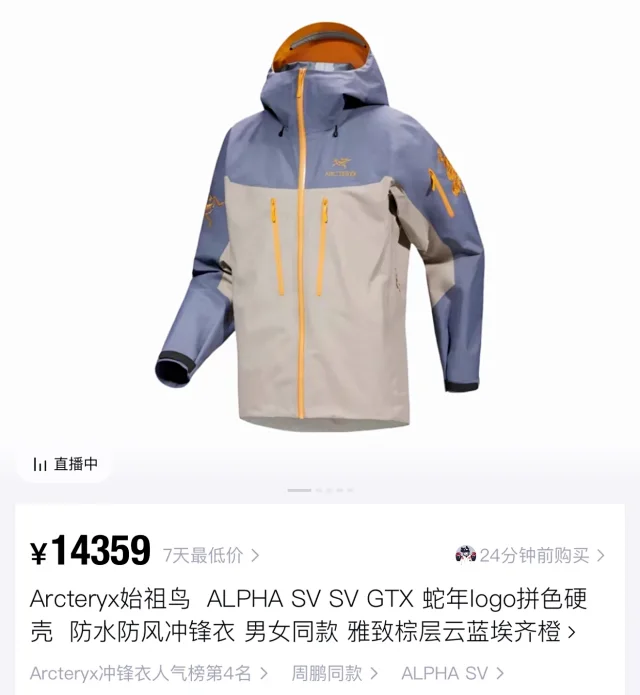The height and width of the screenshot is (695, 640).
Task: View the 周鹏同款 collection
Action: tap(334, 673)
